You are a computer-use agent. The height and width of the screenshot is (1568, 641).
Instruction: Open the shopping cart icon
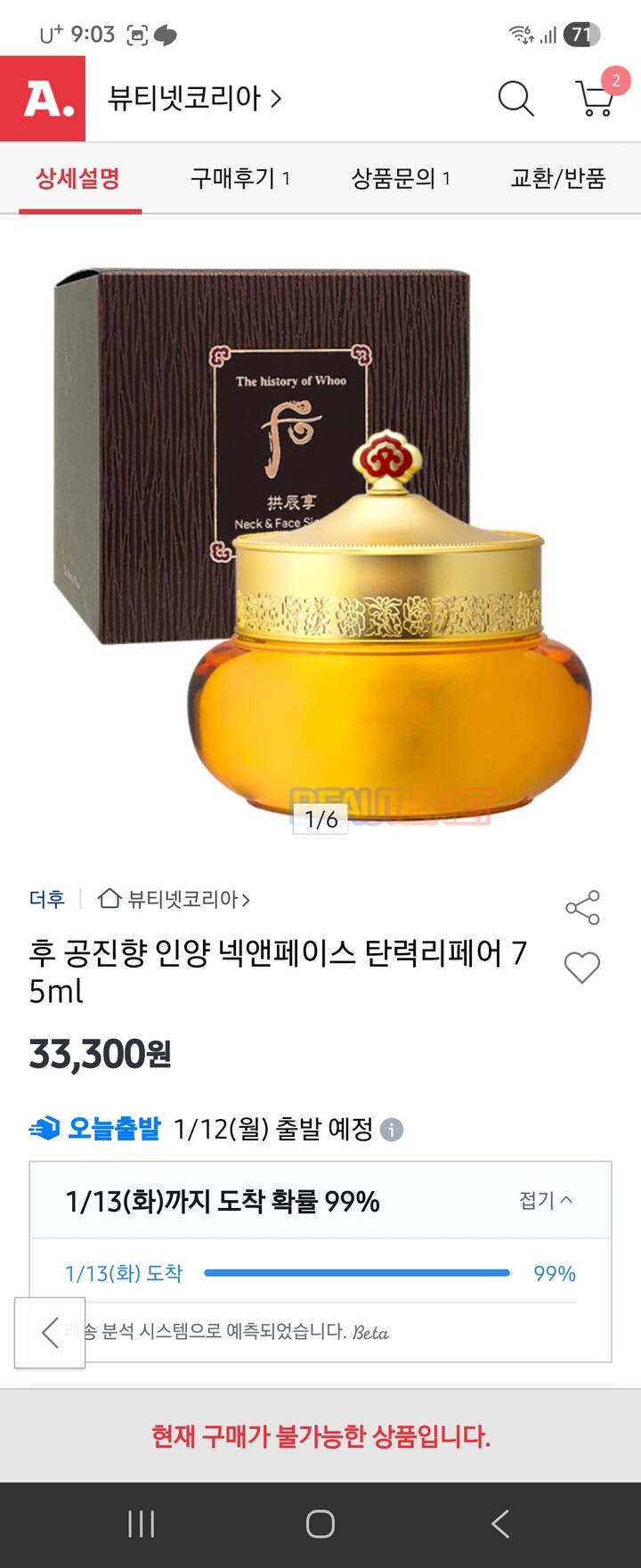click(595, 102)
